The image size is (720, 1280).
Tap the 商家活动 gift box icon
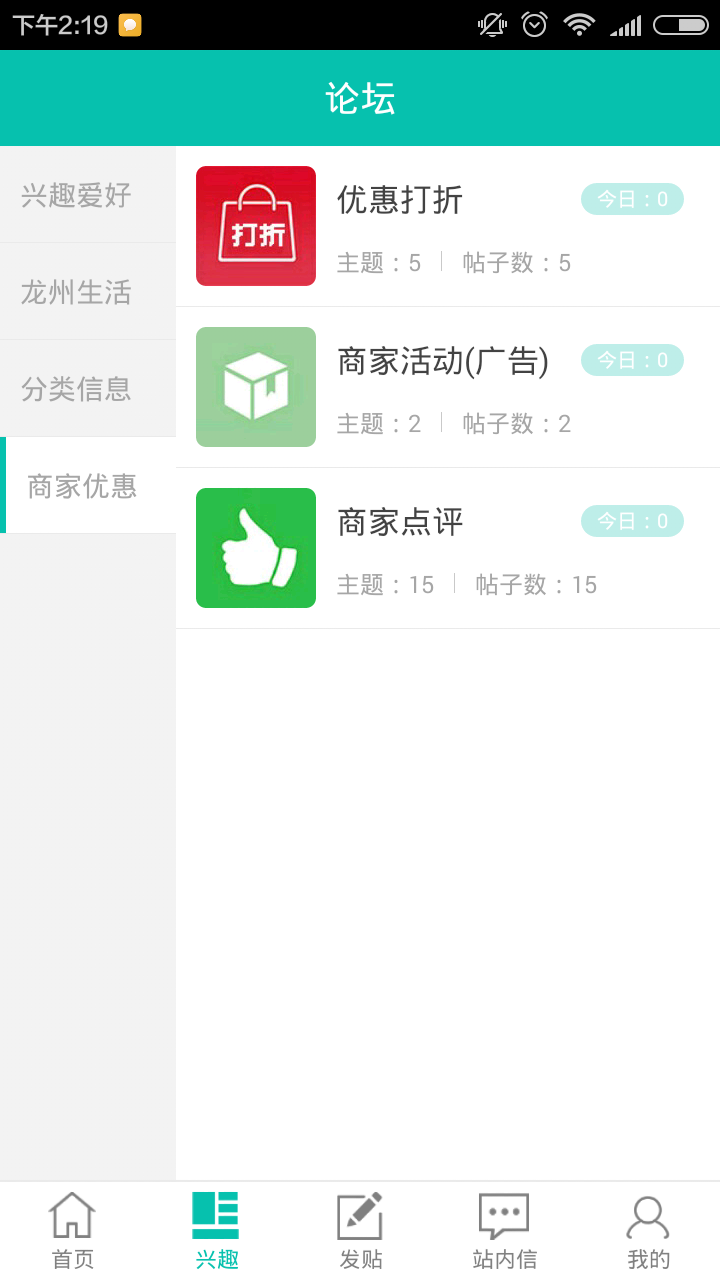click(x=255, y=387)
